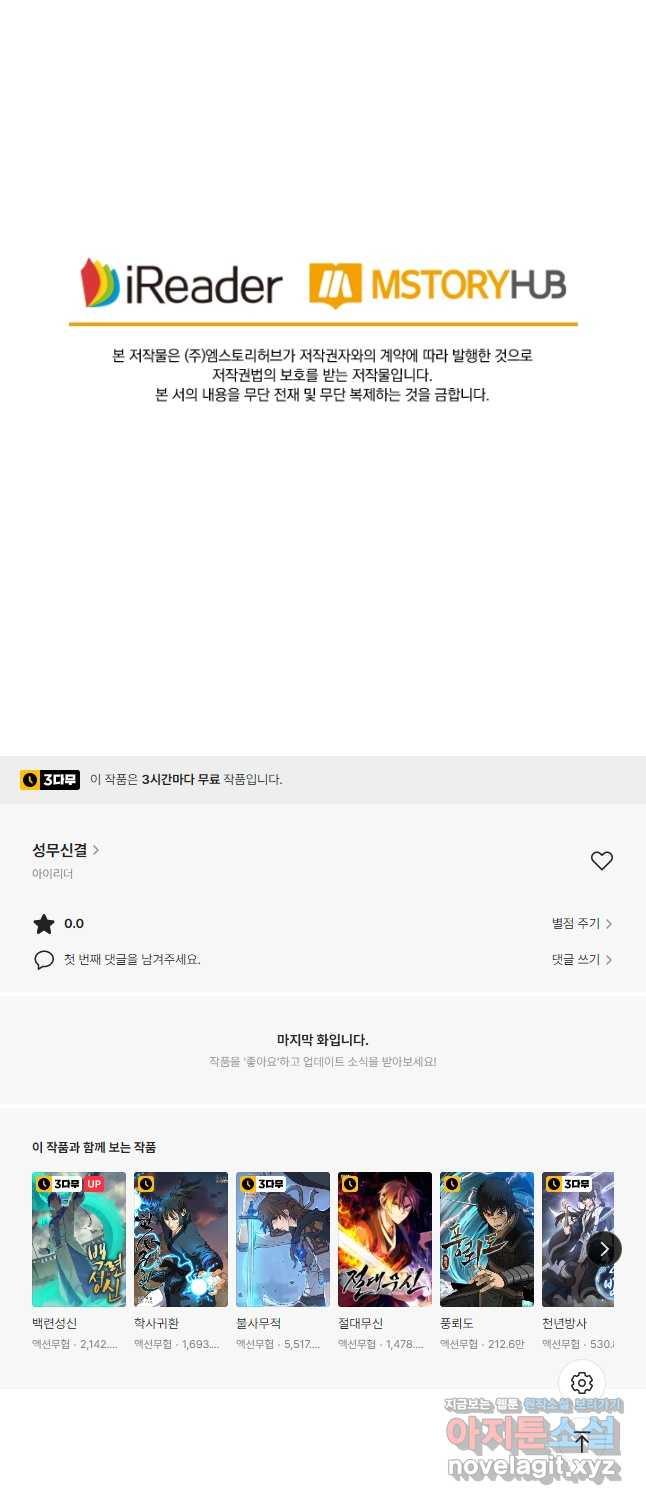The height and width of the screenshot is (1505, 646).
Task: Open the 천년방사 webtoon card
Action: [572, 1239]
